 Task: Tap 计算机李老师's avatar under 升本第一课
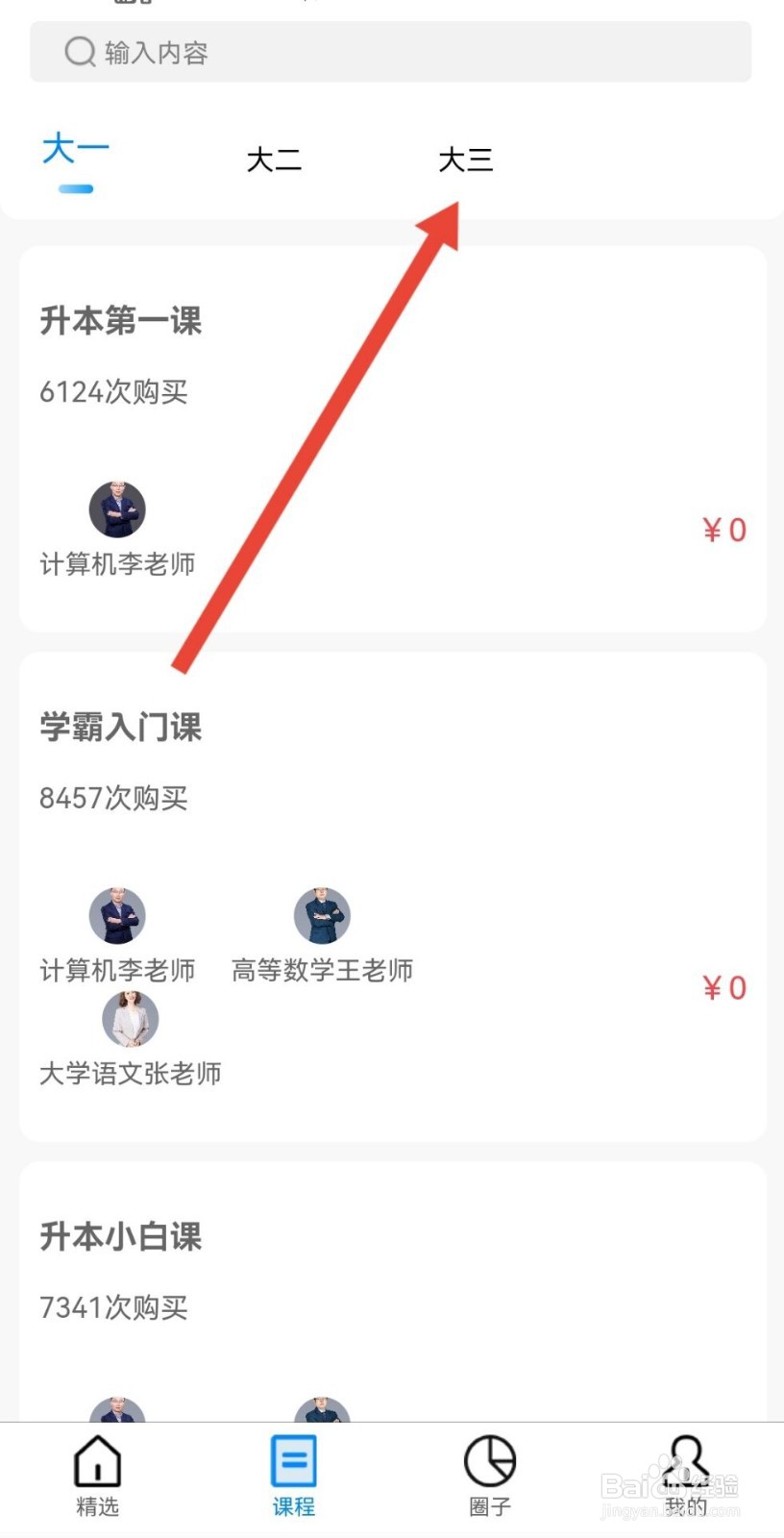[x=116, y=509]
